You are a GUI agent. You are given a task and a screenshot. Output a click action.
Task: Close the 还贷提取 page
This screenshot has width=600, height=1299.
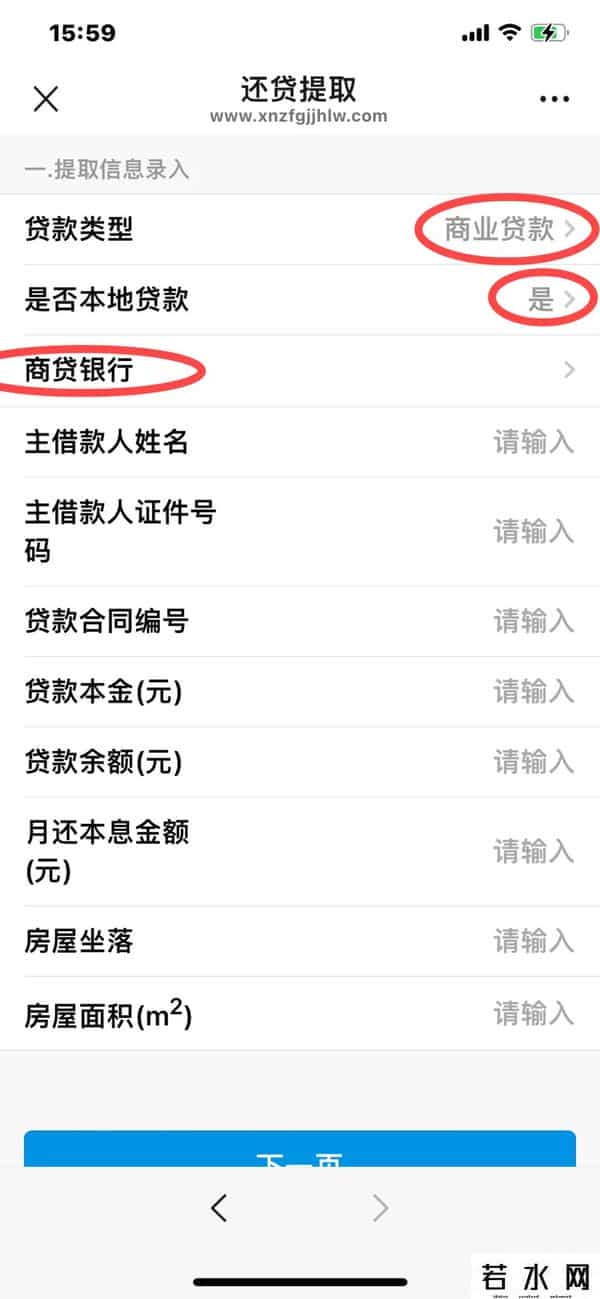click(46, 98)
